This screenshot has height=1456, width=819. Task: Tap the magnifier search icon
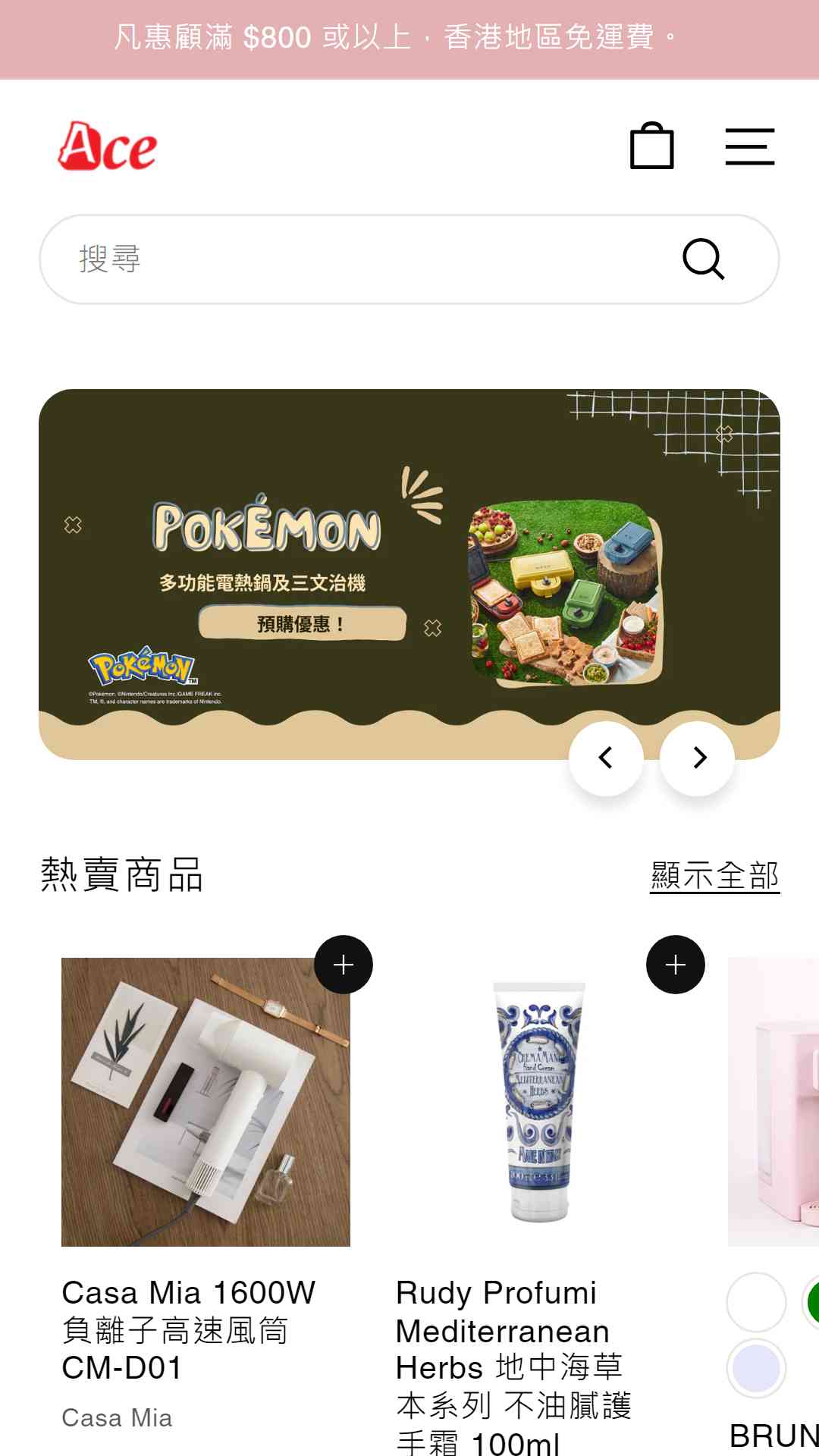click(x=704, y=259)
